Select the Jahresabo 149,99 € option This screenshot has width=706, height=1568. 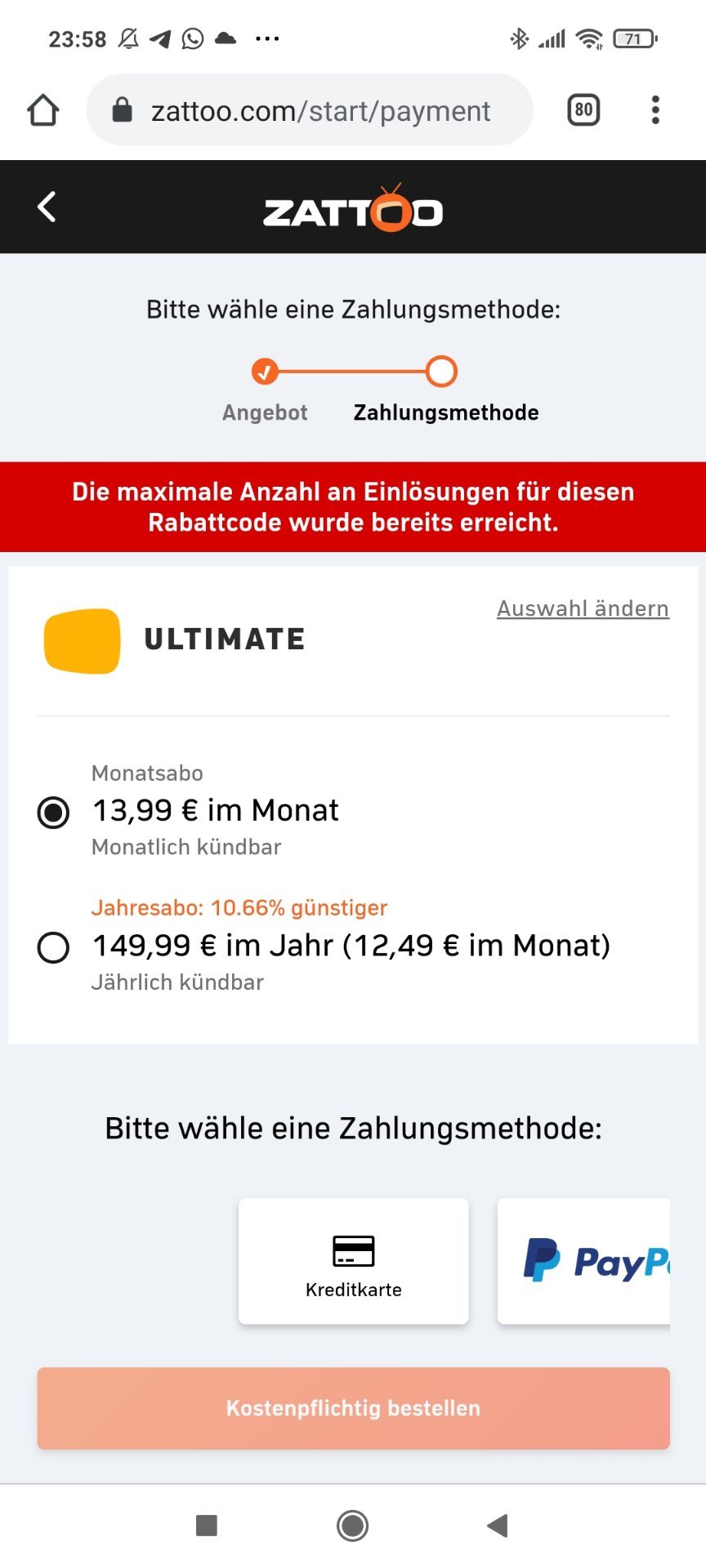[x=54, y=947]
